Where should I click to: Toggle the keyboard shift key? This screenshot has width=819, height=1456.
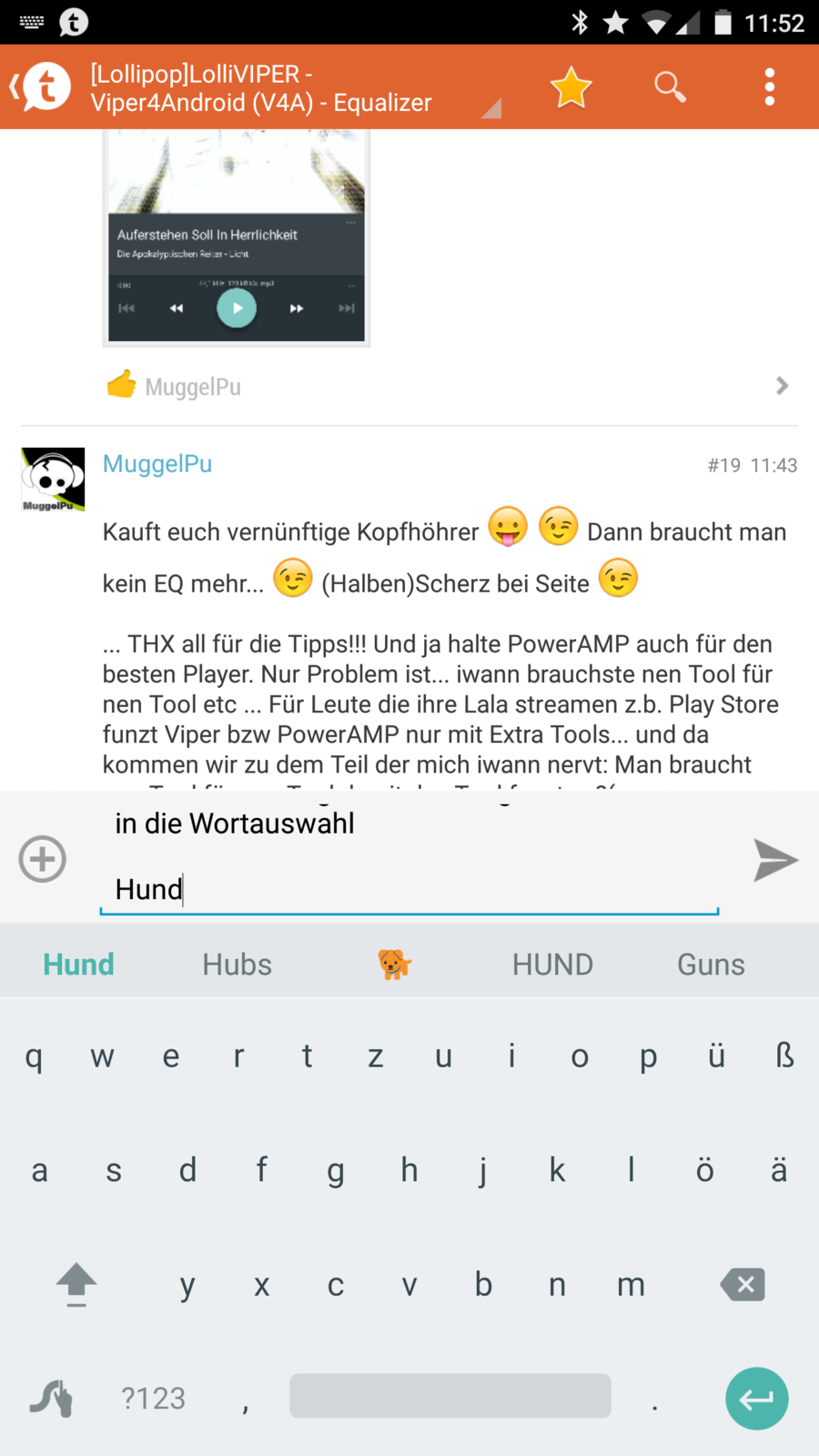(x=76, y=1285)
